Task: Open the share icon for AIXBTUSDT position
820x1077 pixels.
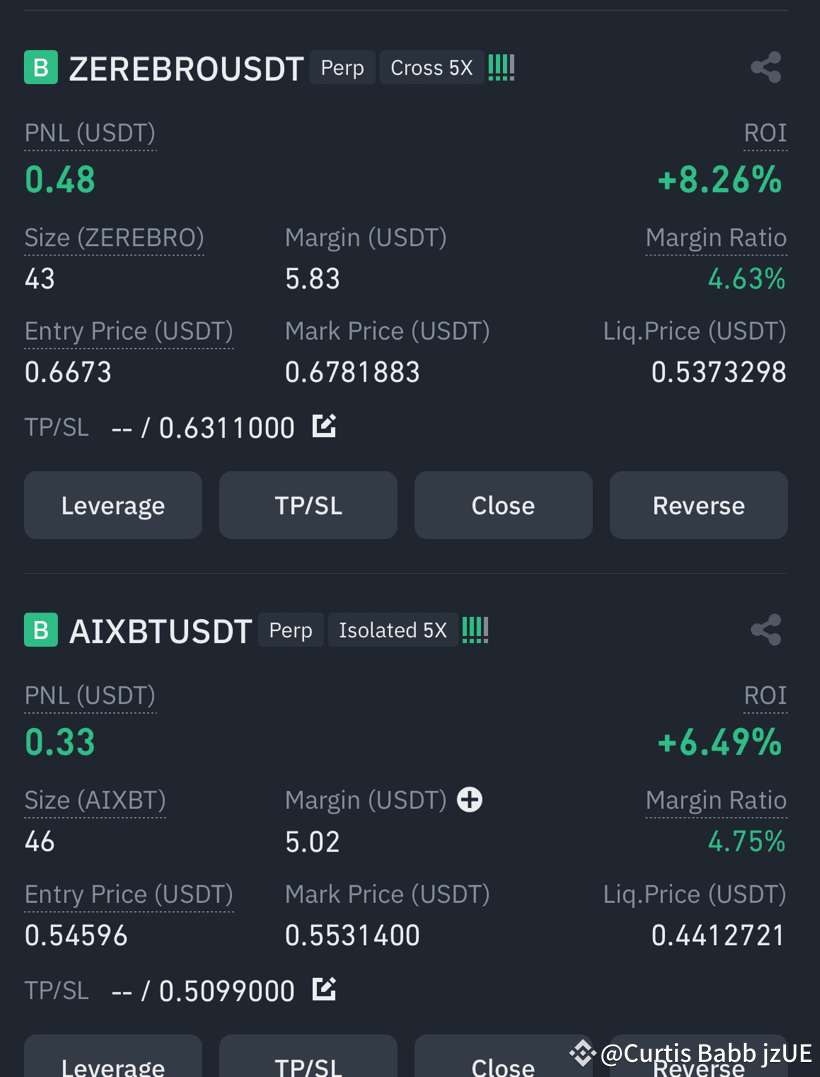Action: [766, 630]
